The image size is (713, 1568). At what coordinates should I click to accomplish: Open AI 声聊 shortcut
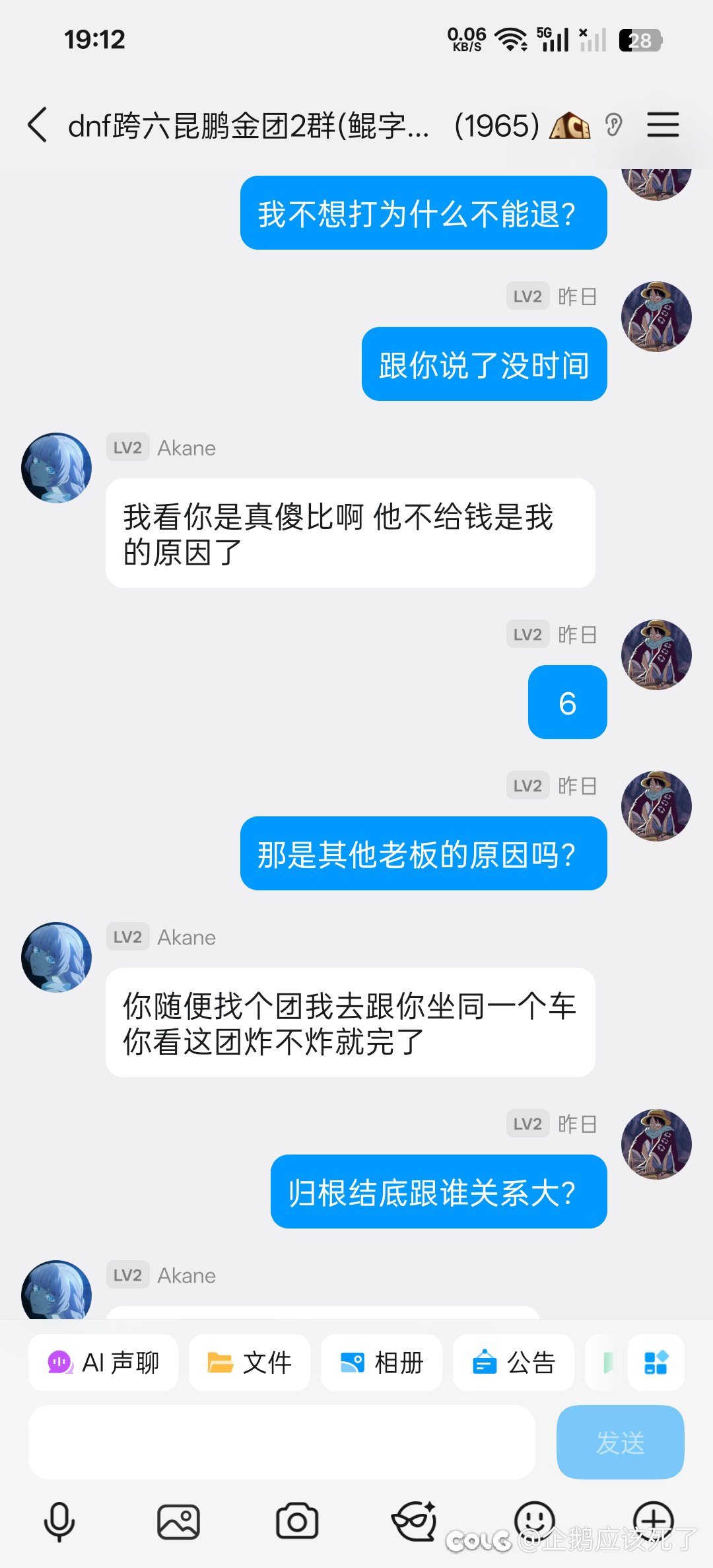(x=104, y=1363)
